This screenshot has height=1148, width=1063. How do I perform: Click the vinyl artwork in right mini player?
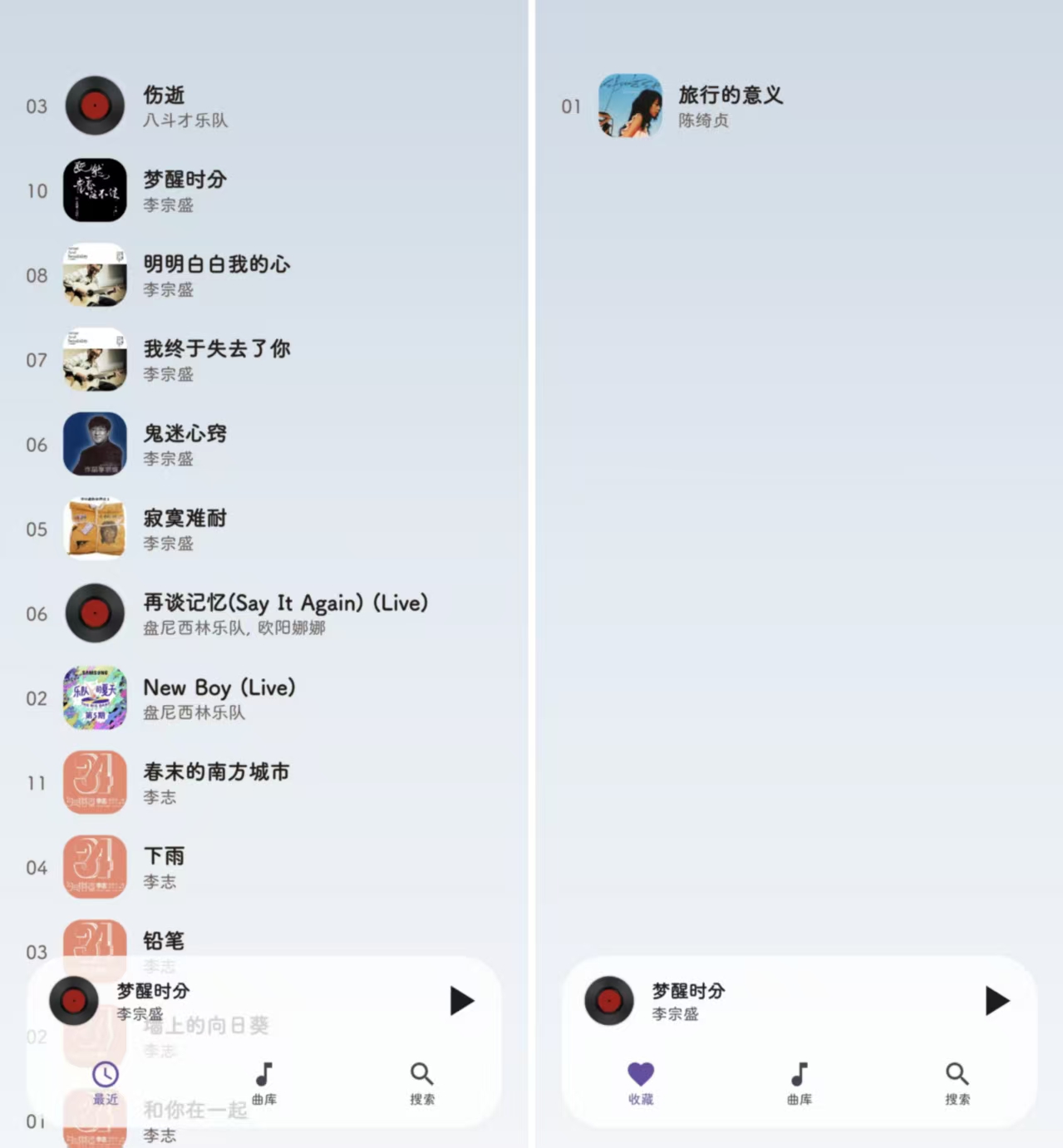click(x=608, y=1001)
